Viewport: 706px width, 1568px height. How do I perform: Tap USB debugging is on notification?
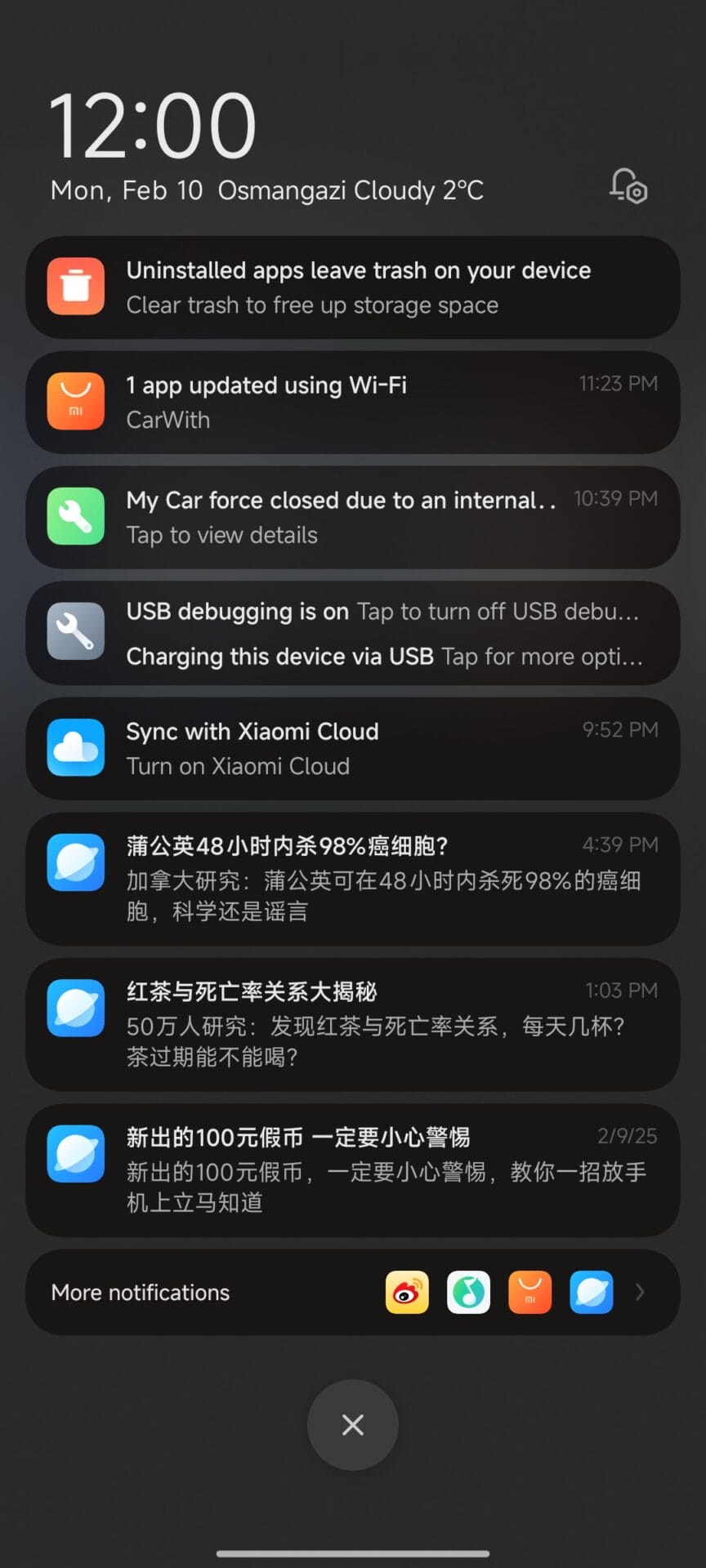[382, 612]
